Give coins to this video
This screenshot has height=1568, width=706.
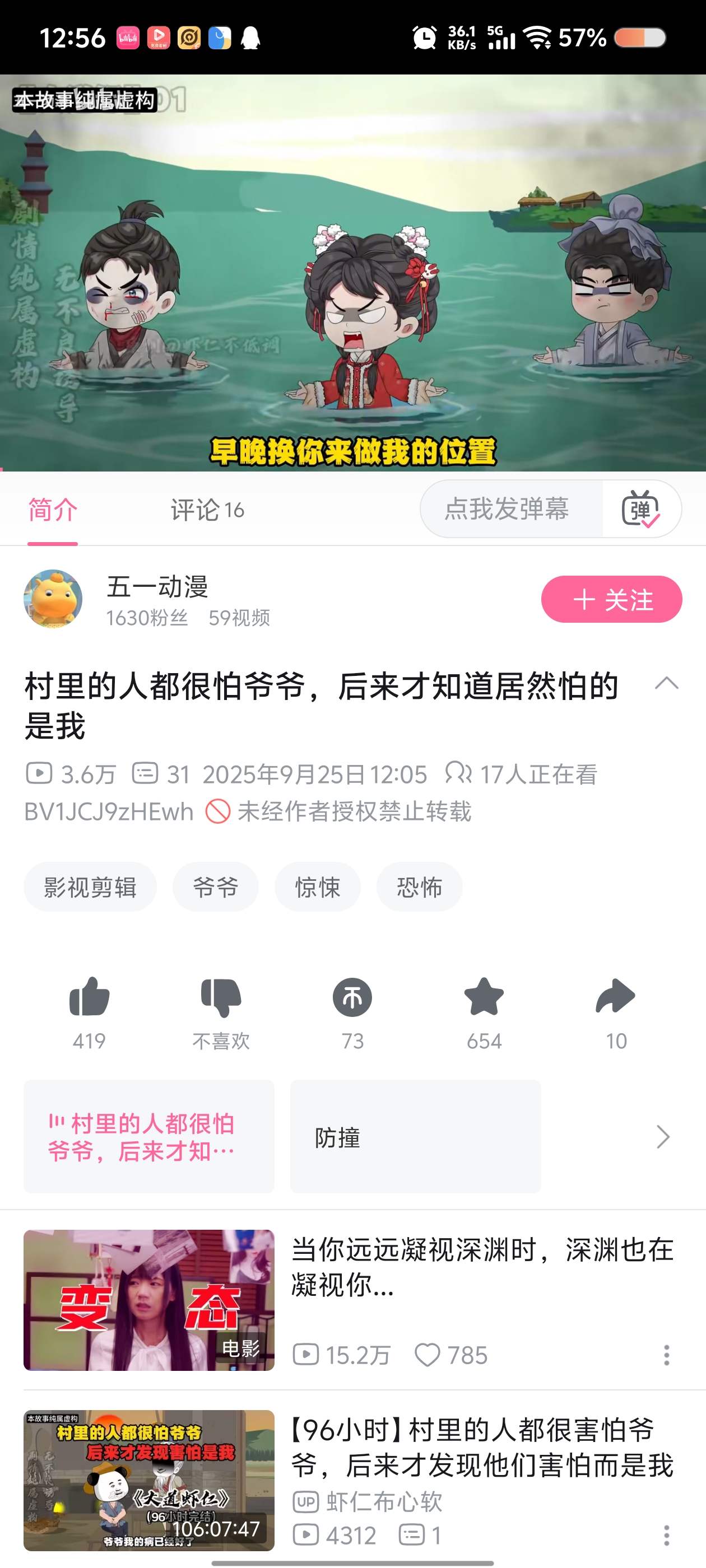[352, 998]
